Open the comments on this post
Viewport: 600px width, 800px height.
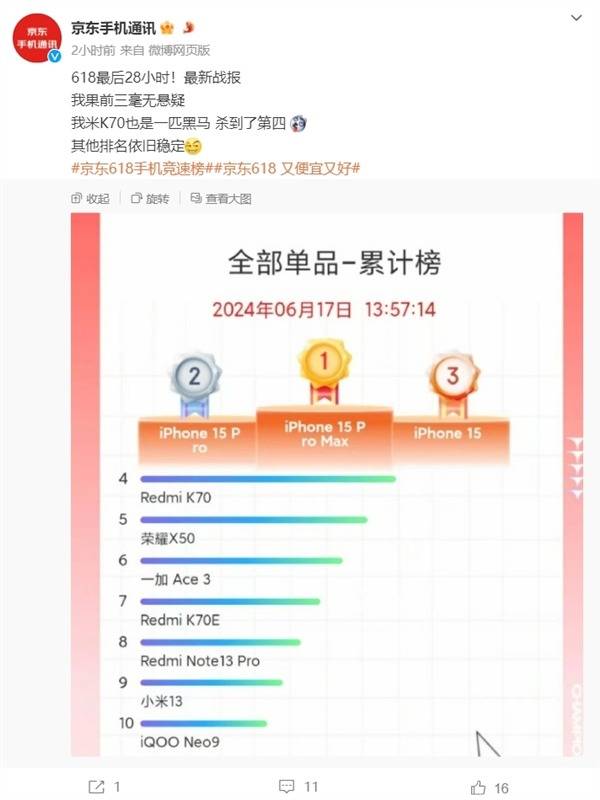[x=298, y=786]
